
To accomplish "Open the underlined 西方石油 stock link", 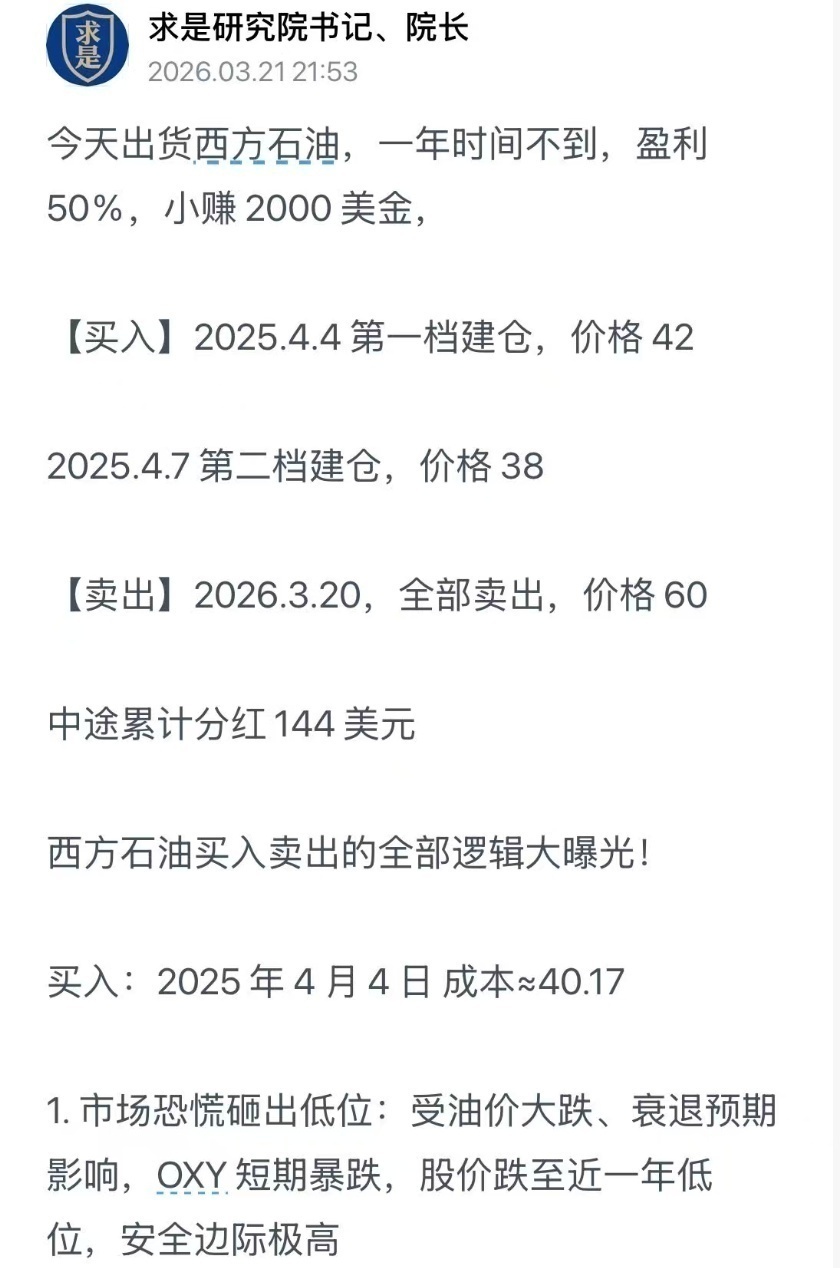I will tap(269, 145).
